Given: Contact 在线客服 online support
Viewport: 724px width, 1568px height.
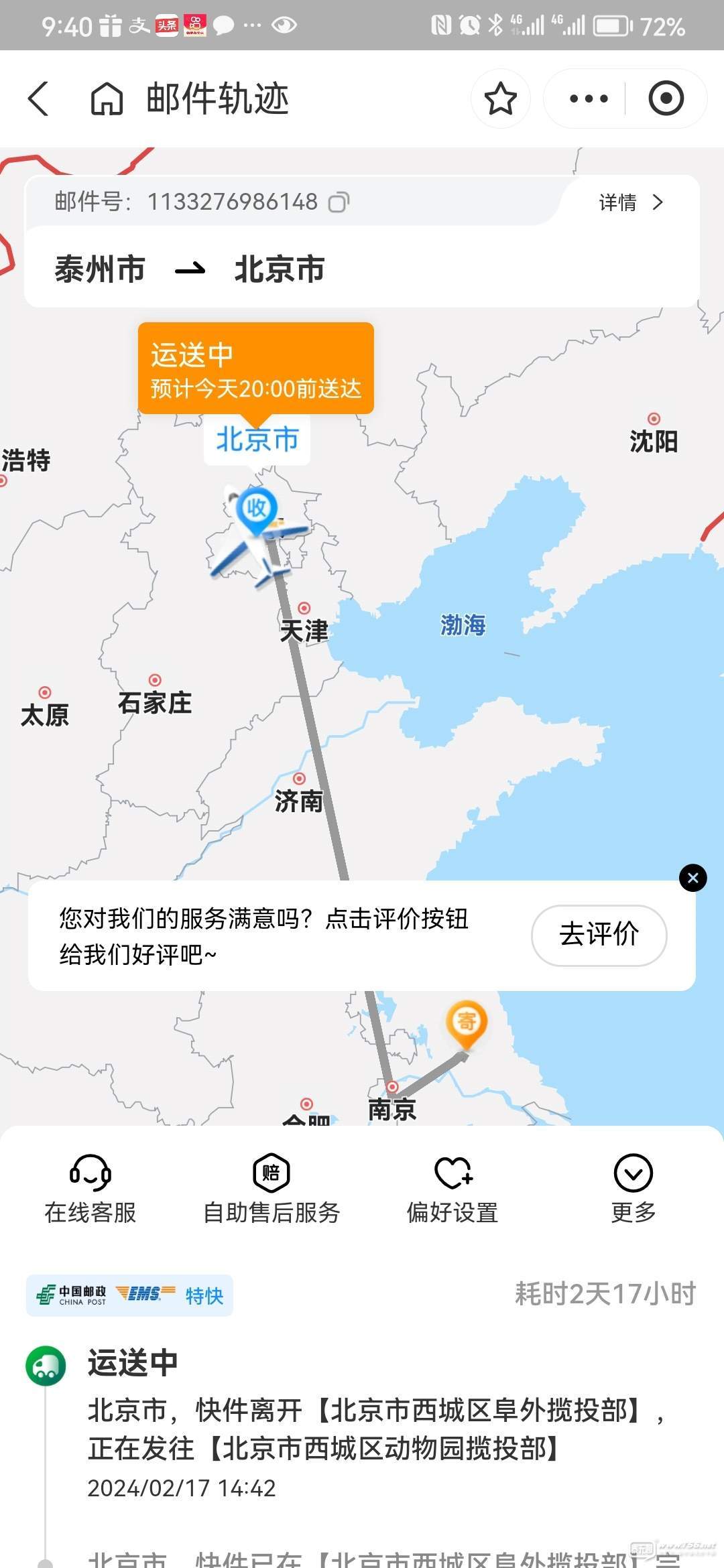Looking at the screenshot, I should (x=90, y=1189).
